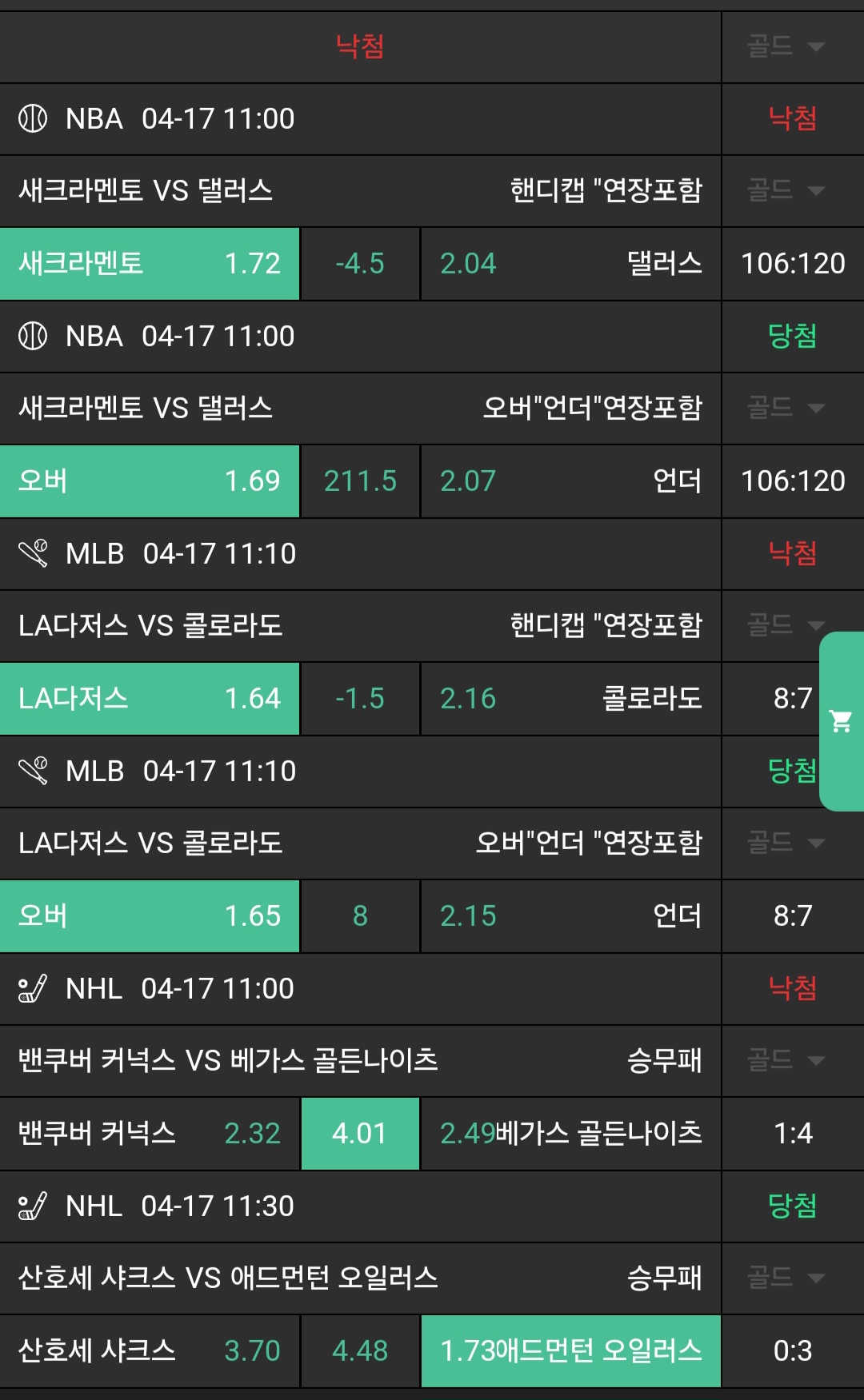Expand 골드 dropdown for LA다저스 VS 콜로라도 오버언더

coord(786,843)
